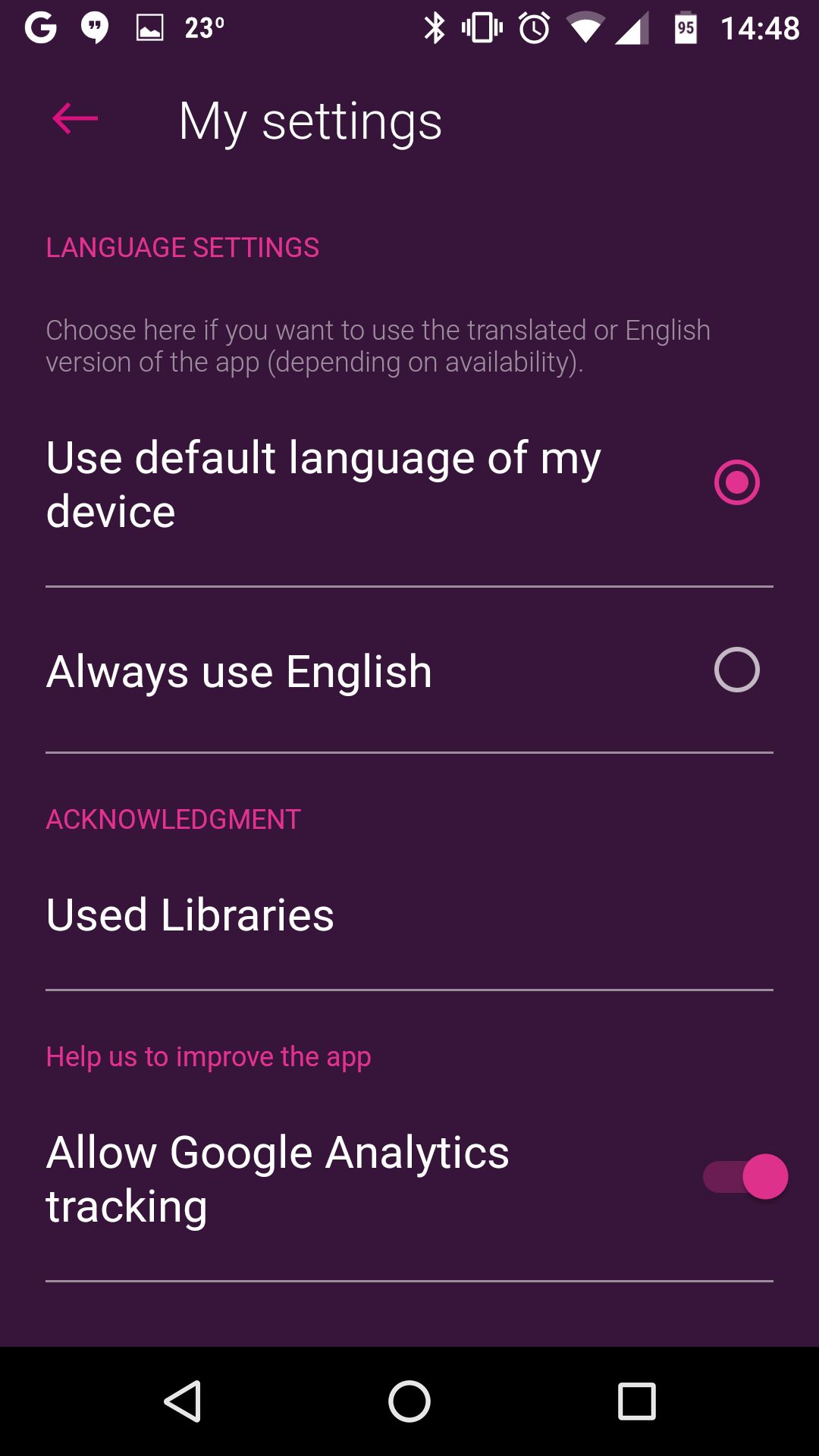Open the recent apps overview
The width and height of the screenshot is (819, 1456).
[637, 1401]
